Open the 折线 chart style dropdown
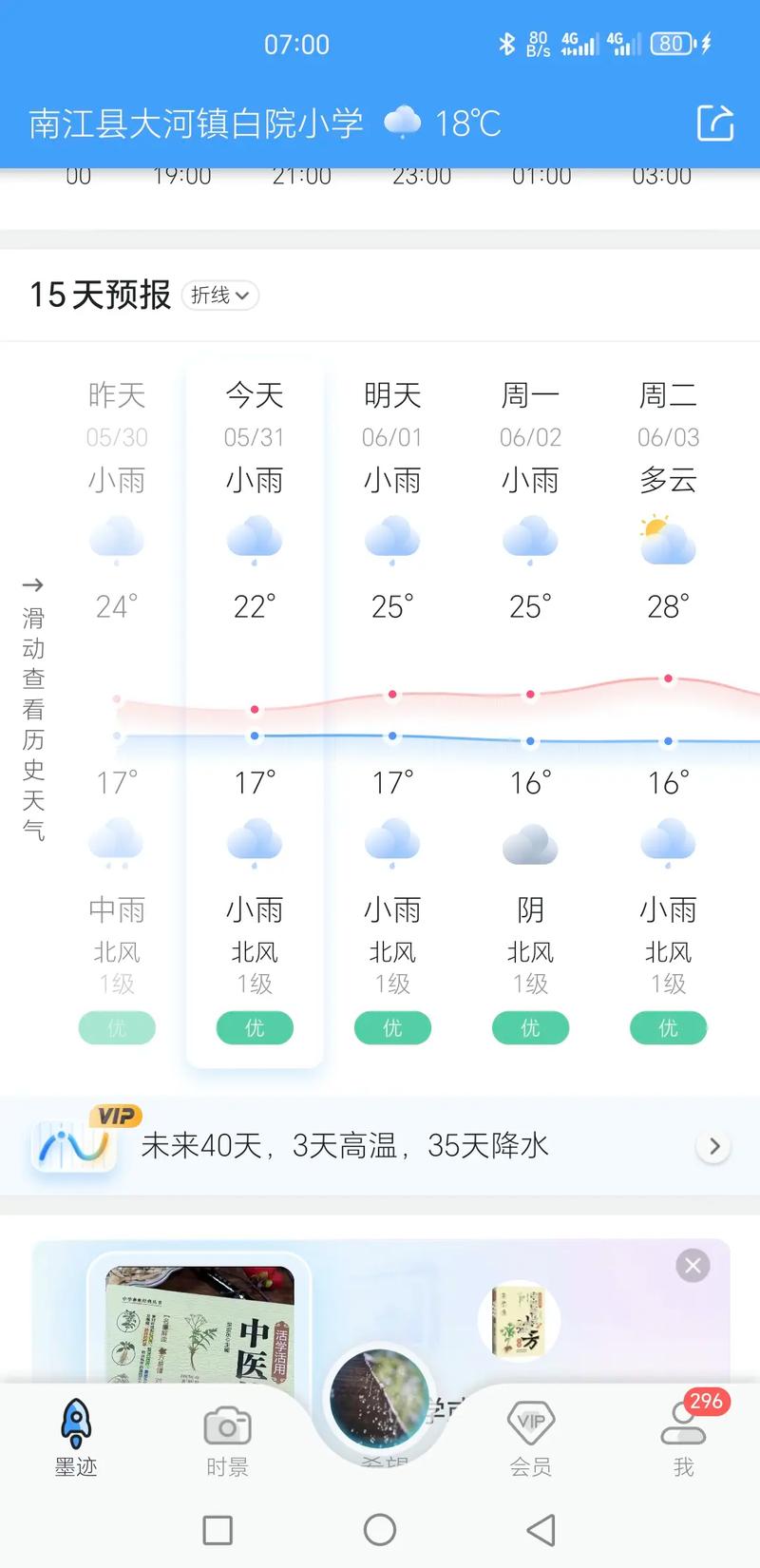 [219, 296]
